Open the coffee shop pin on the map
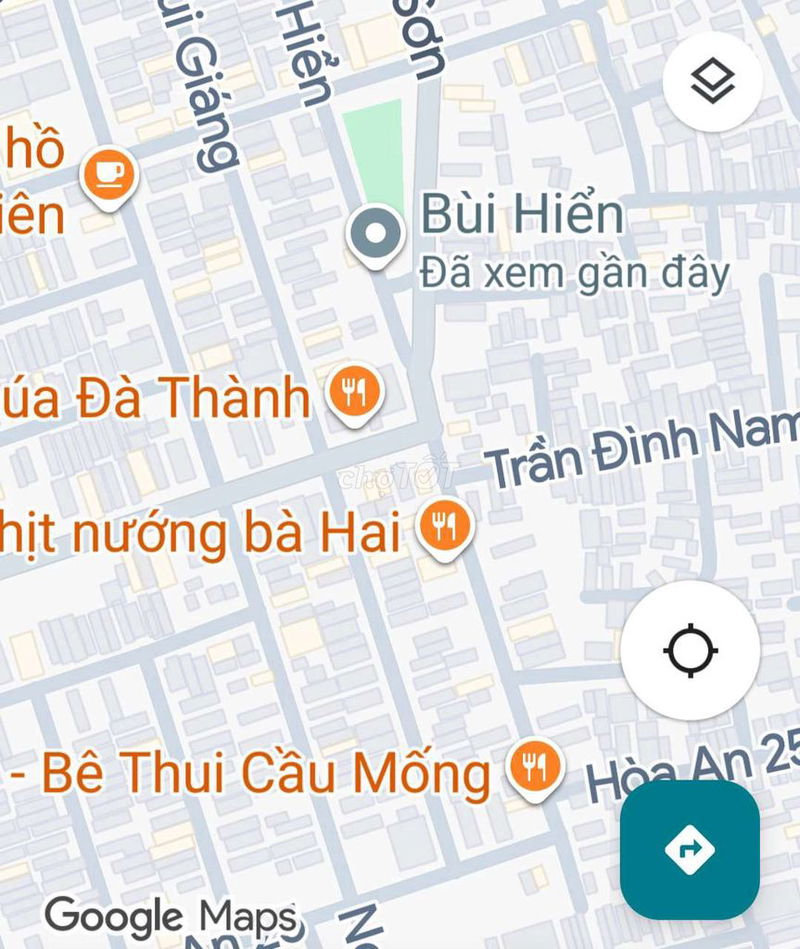The image size is (800, 949). pos(109,174)
